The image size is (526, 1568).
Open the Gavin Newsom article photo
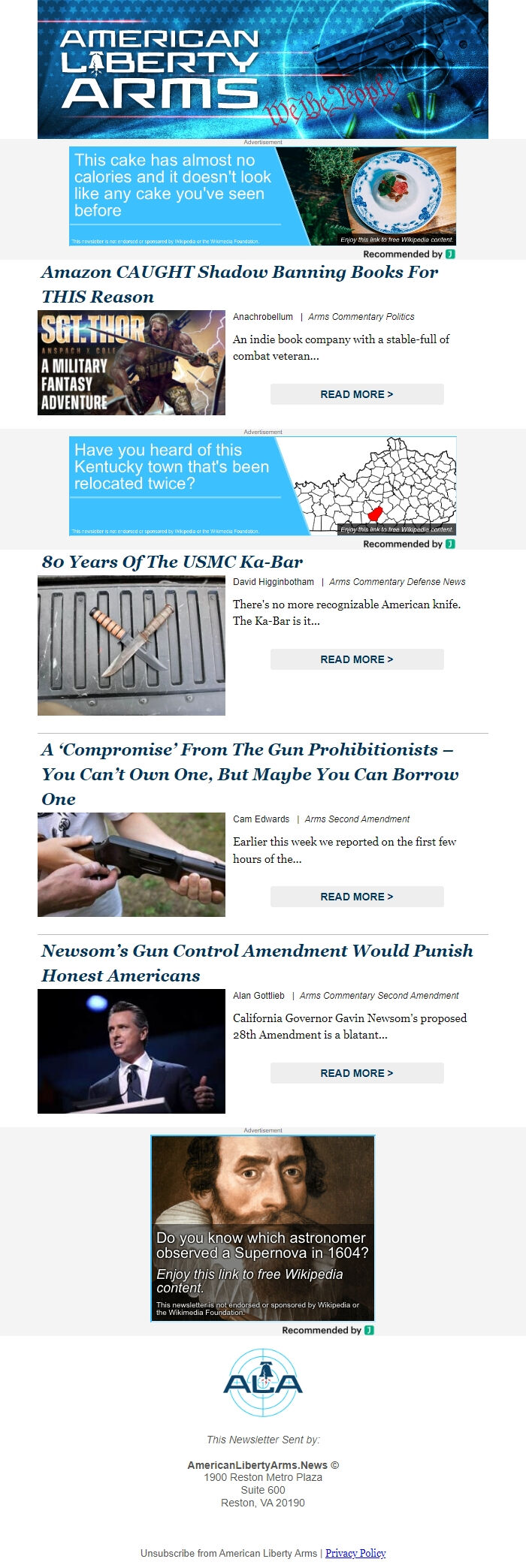pyautogui.click(x=131, y=1051)
